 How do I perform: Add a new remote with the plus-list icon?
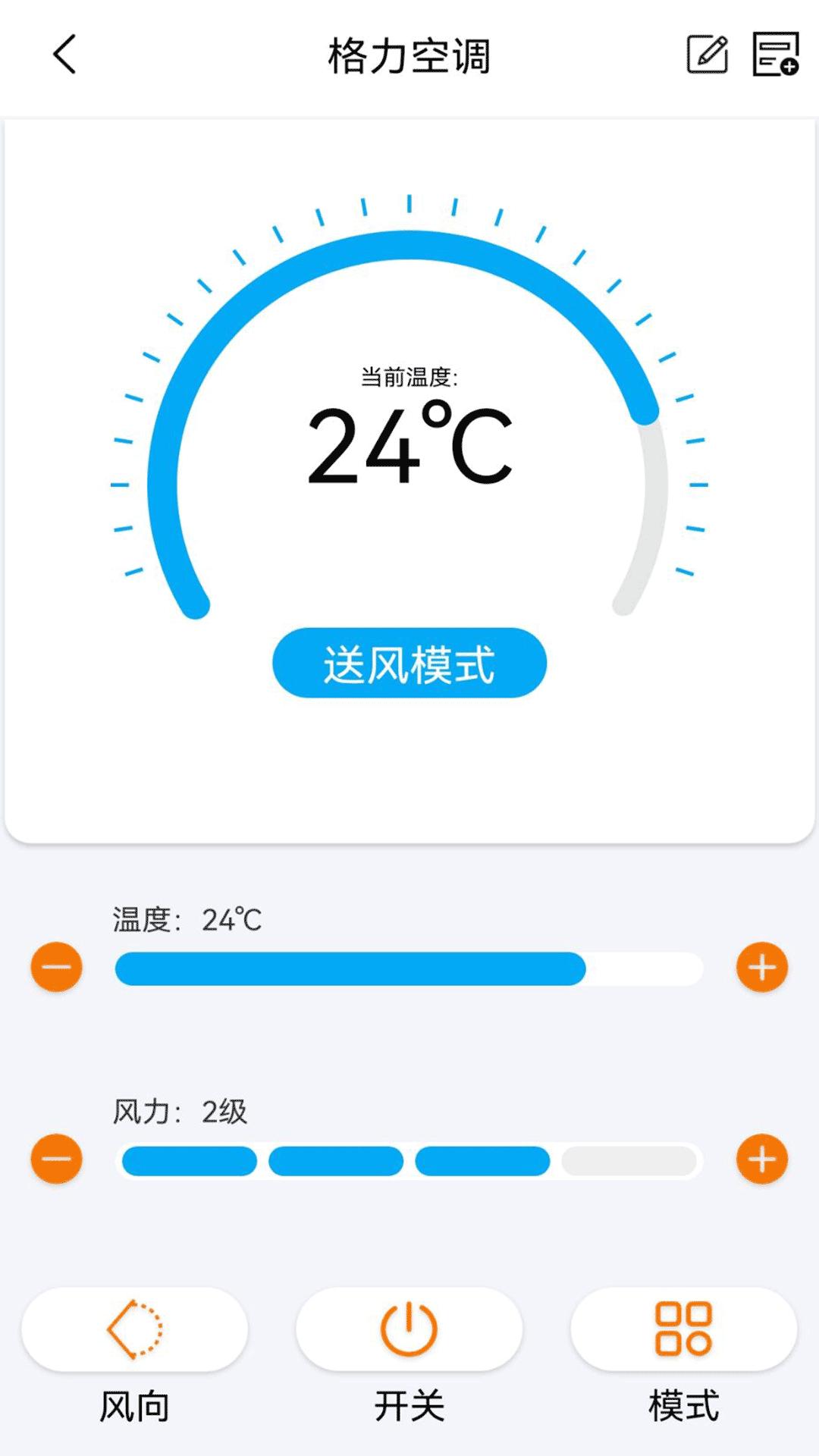coord(775,55)
